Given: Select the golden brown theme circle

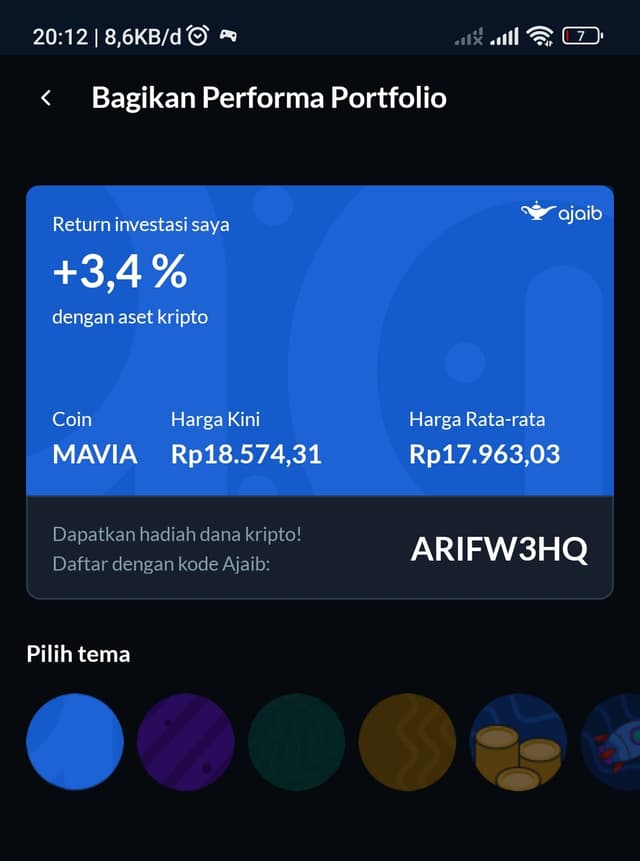Looking at the screenshot, I should pos(407,742).
